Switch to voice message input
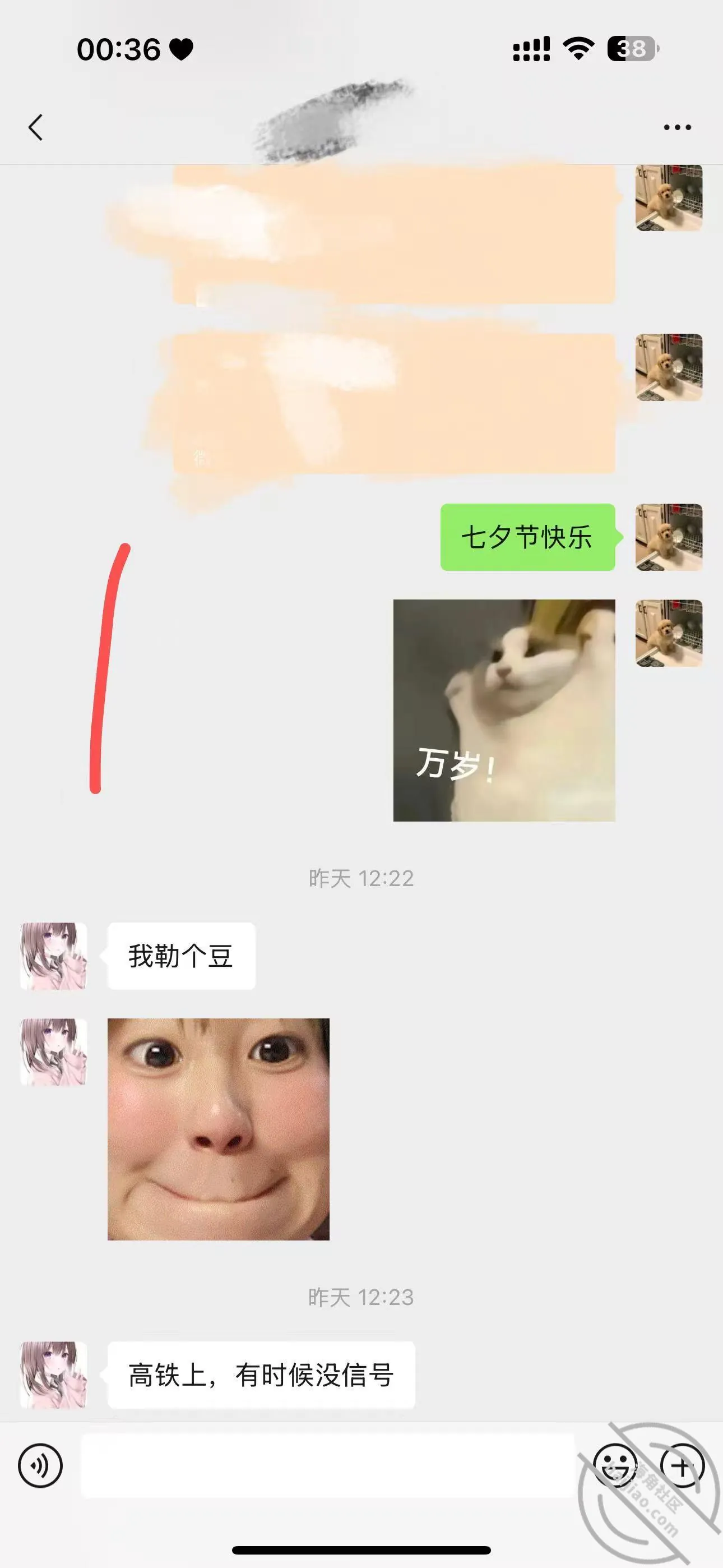This screenshot has height=1568, width=723. (40, 1466)
